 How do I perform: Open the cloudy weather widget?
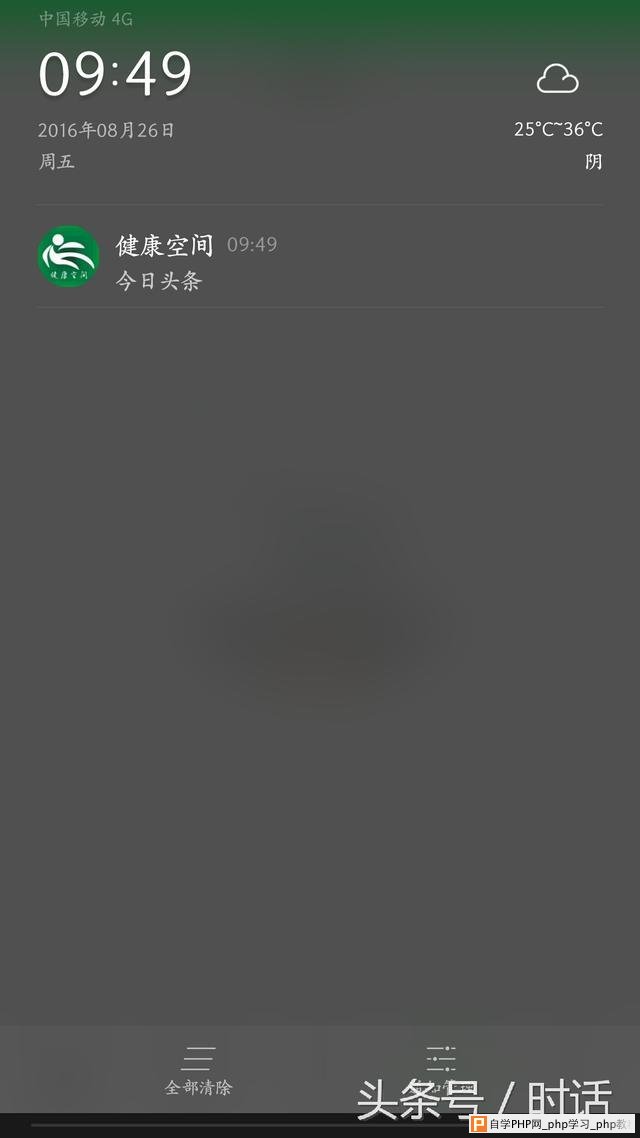[558, 116]
